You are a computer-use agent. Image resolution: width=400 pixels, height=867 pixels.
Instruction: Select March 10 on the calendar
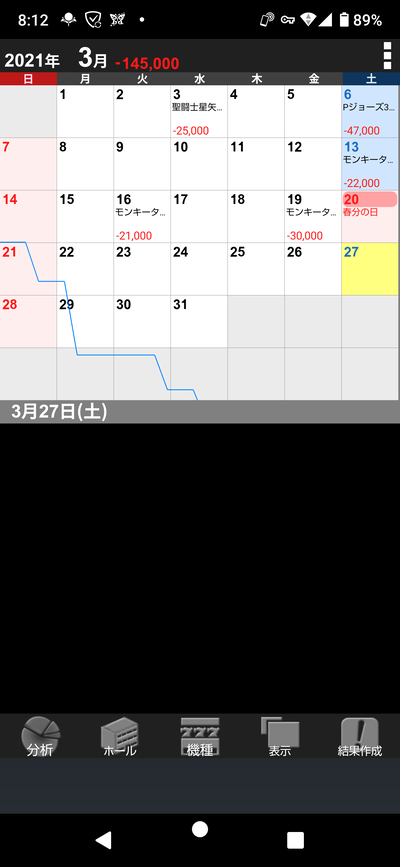(x=199, y=164)
